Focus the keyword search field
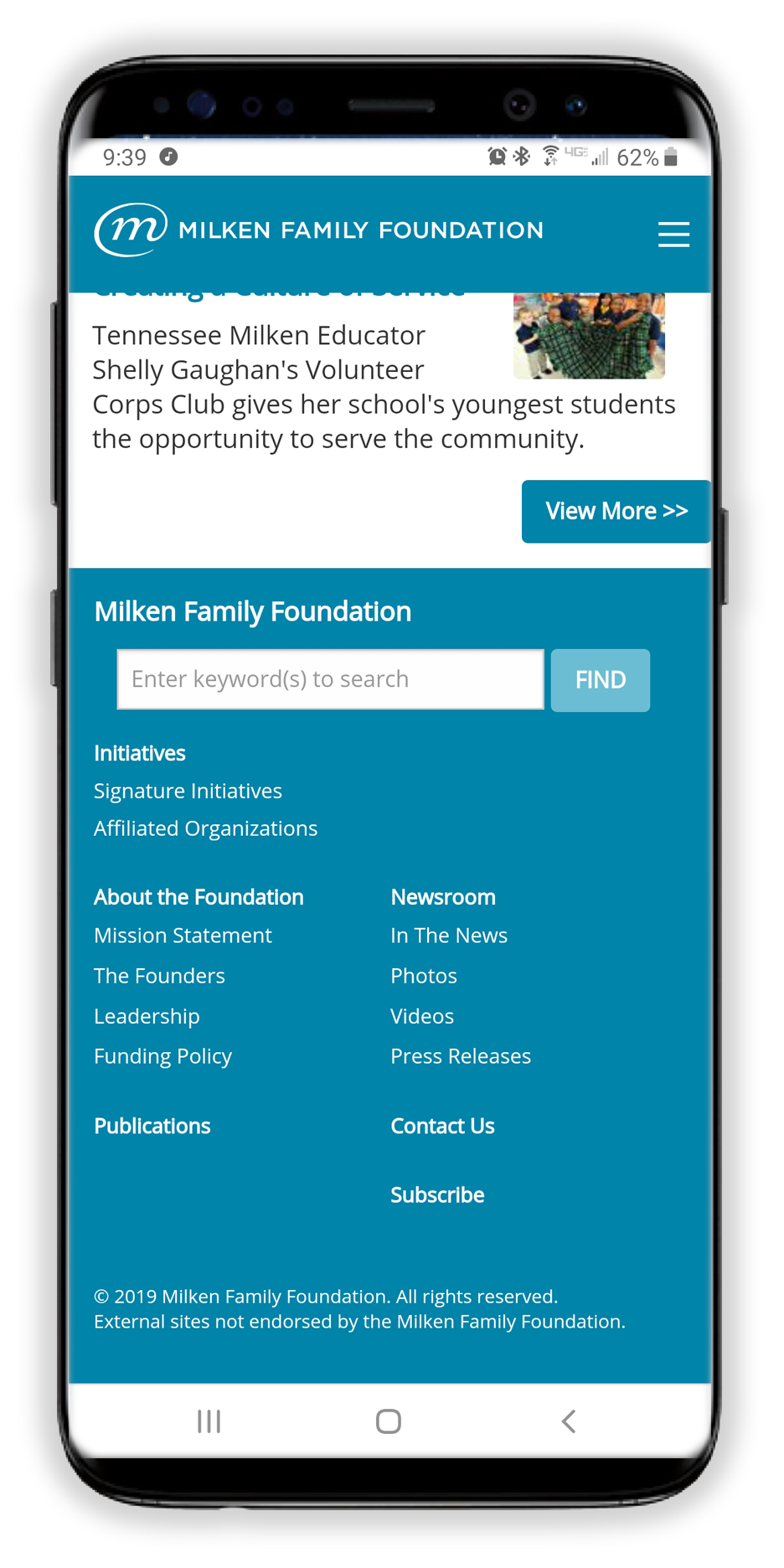The height and width of the screenshot is (1568, 784). tap(330, 679)
